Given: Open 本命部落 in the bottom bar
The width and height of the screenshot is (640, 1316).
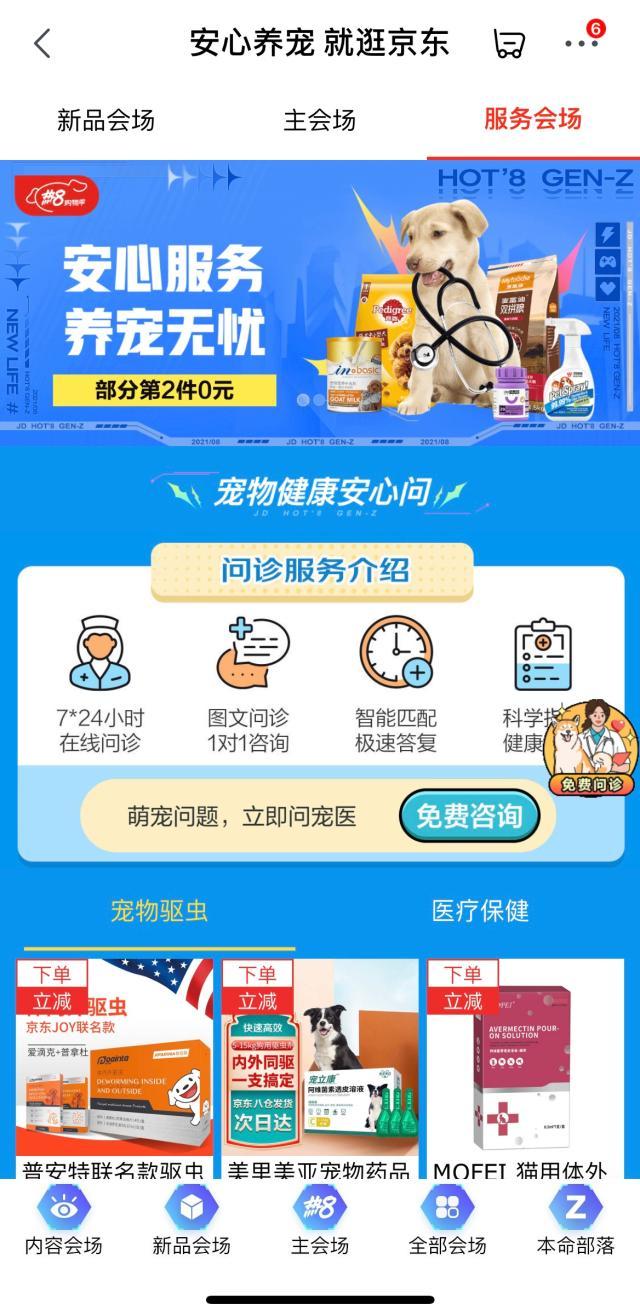Looking at the screenshot, I should click(575, 1221).
